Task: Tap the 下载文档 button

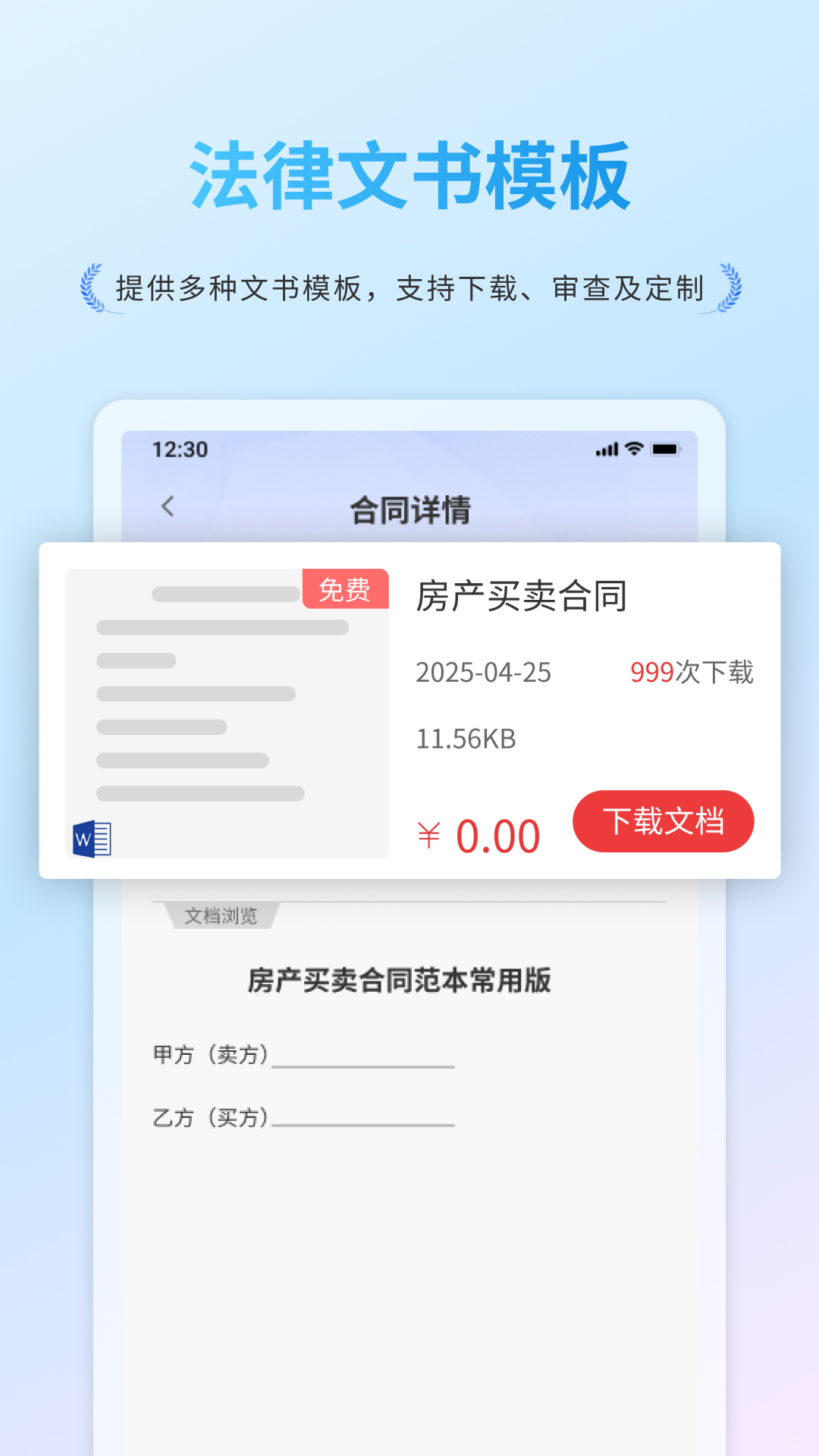Action: (x=663, y=821)
